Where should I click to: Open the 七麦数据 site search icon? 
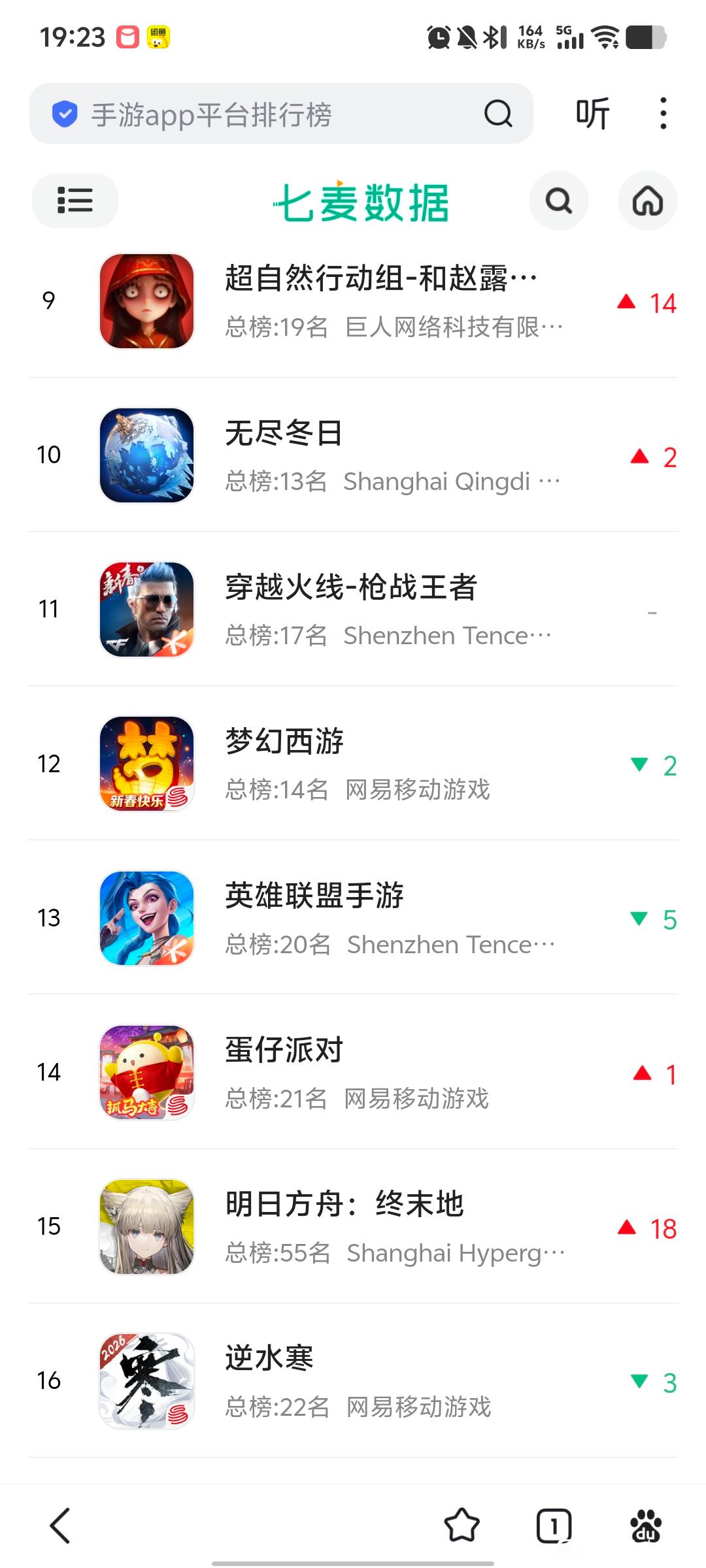tap(558, 201)
